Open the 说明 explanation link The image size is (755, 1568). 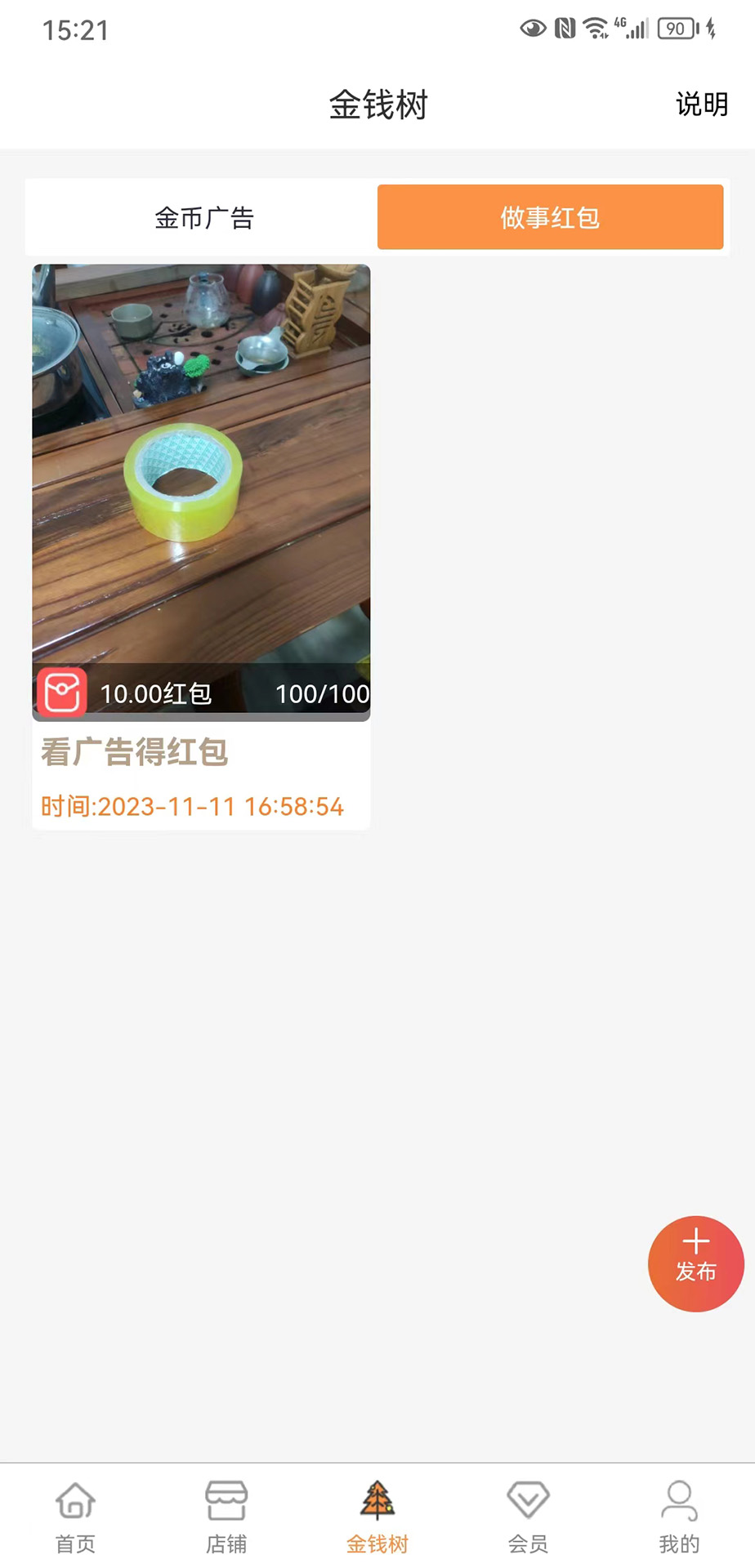point(701,105)
